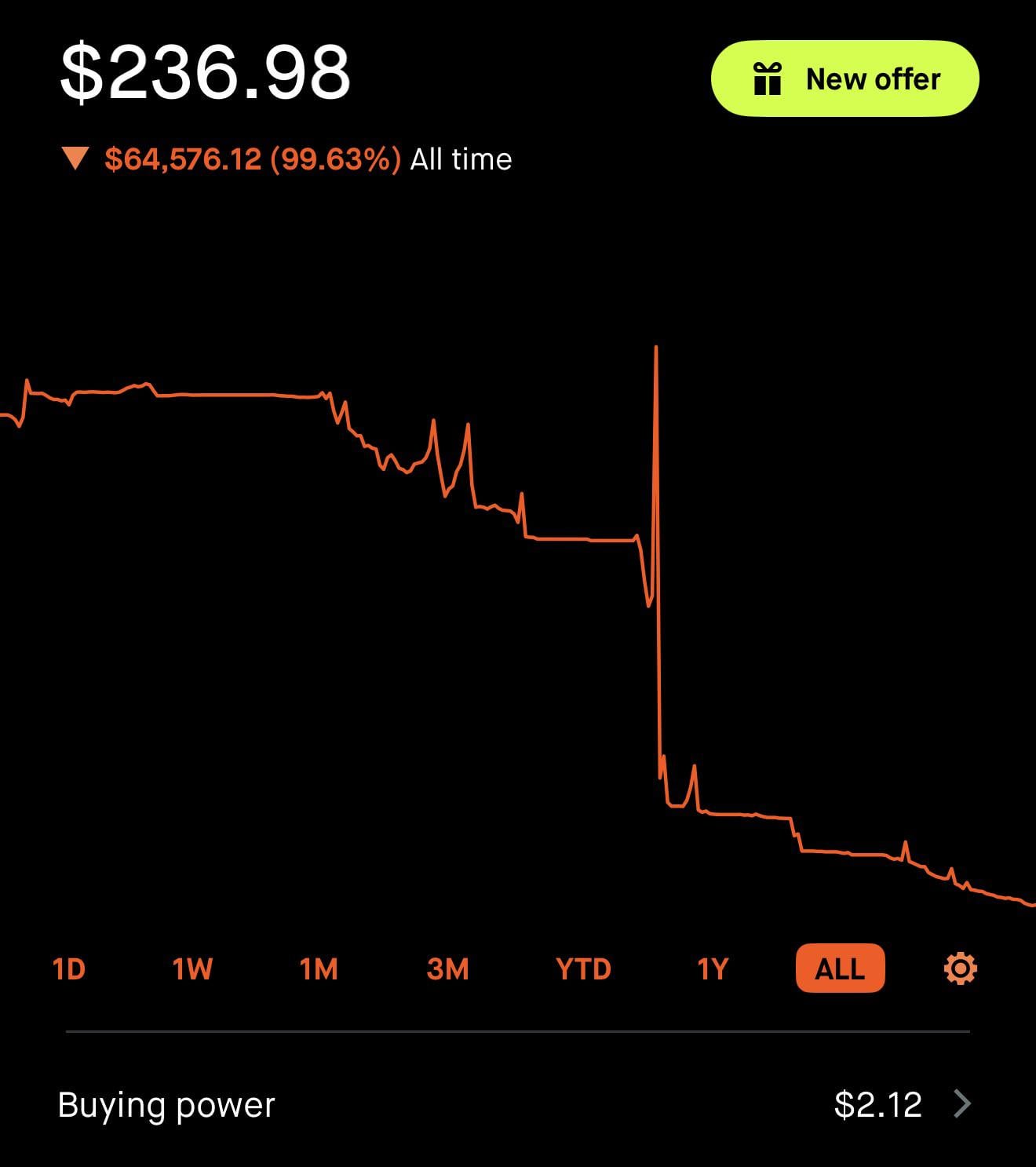The height and width of the screenshot is (1167, 1036).
Task: View the 1Y chart range
Action: 713,969
